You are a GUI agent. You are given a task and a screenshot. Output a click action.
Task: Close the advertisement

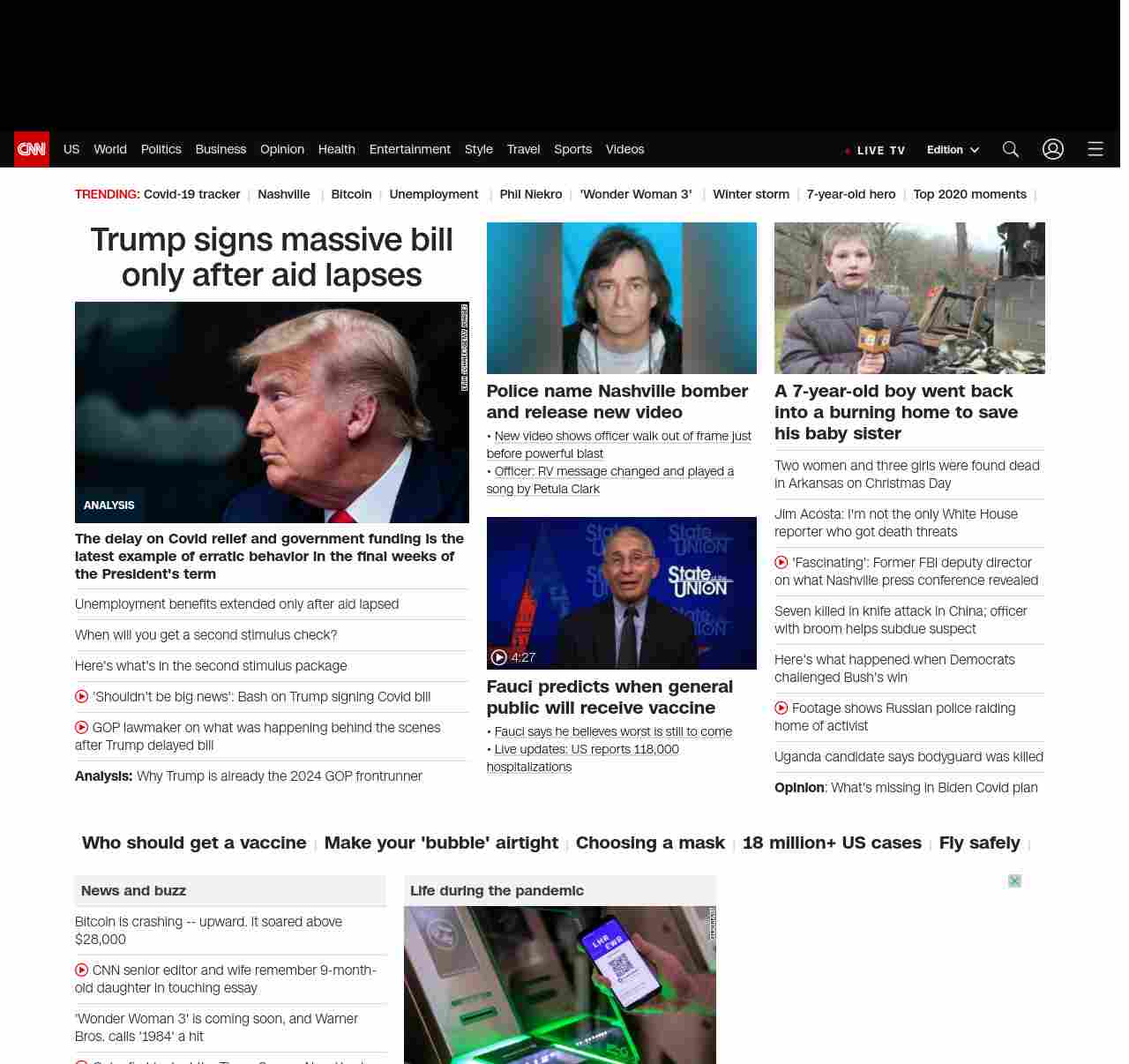tap(1014, 881)
